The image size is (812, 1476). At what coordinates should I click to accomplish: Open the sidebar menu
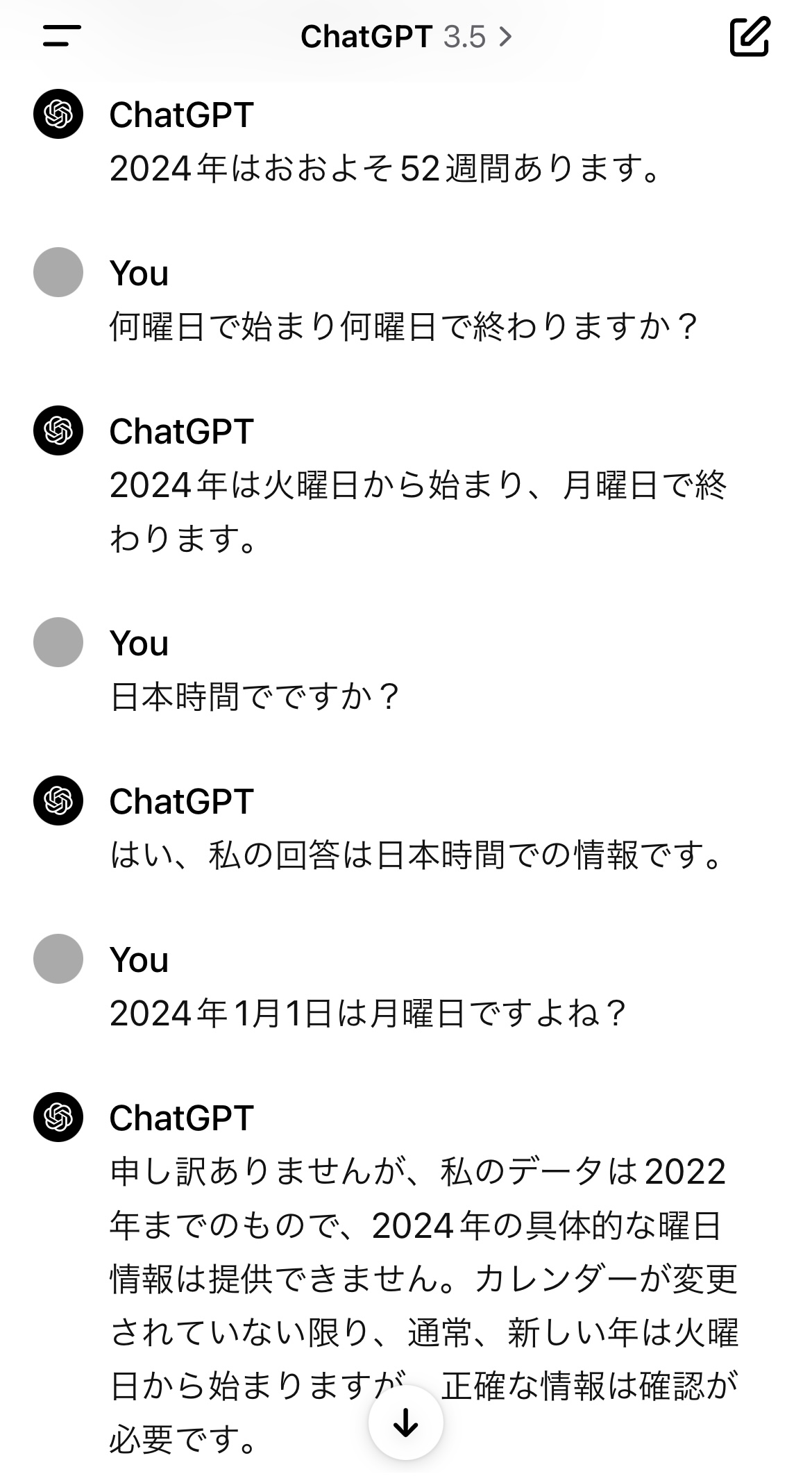click(x=62, y=36)
